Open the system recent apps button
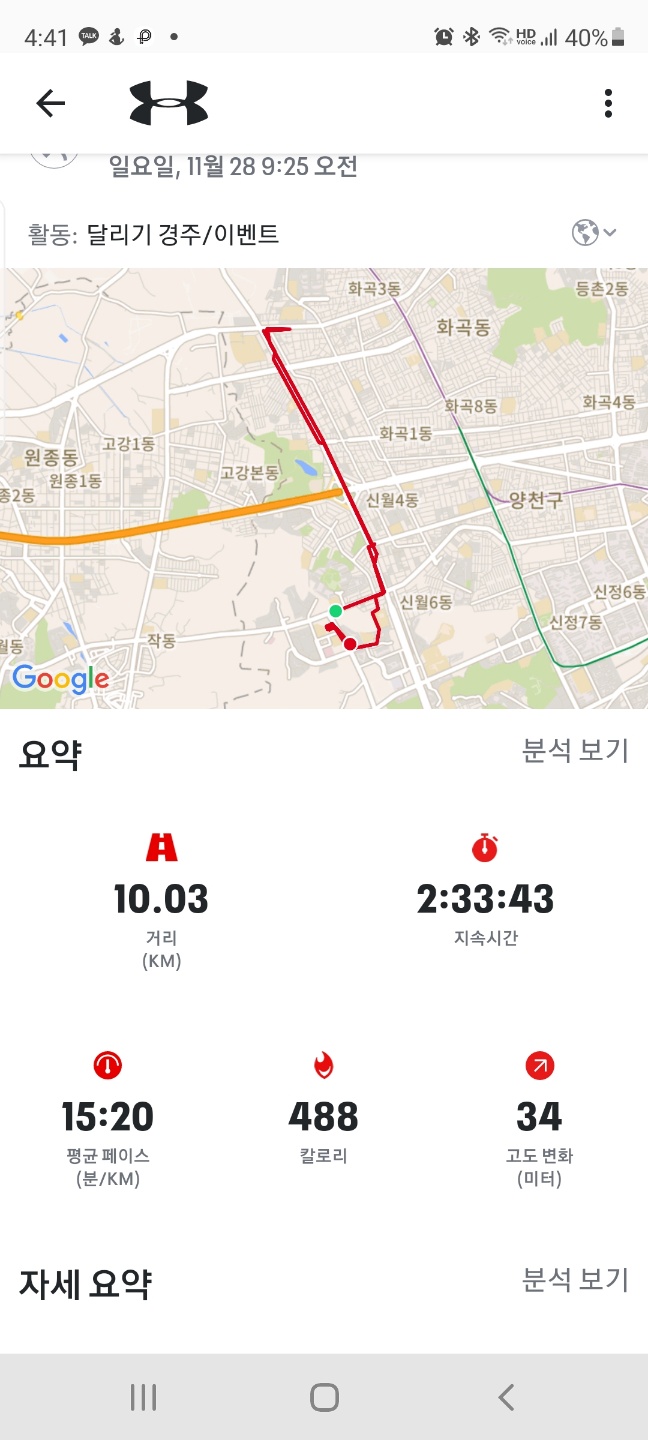 (x=143, y=1397)
